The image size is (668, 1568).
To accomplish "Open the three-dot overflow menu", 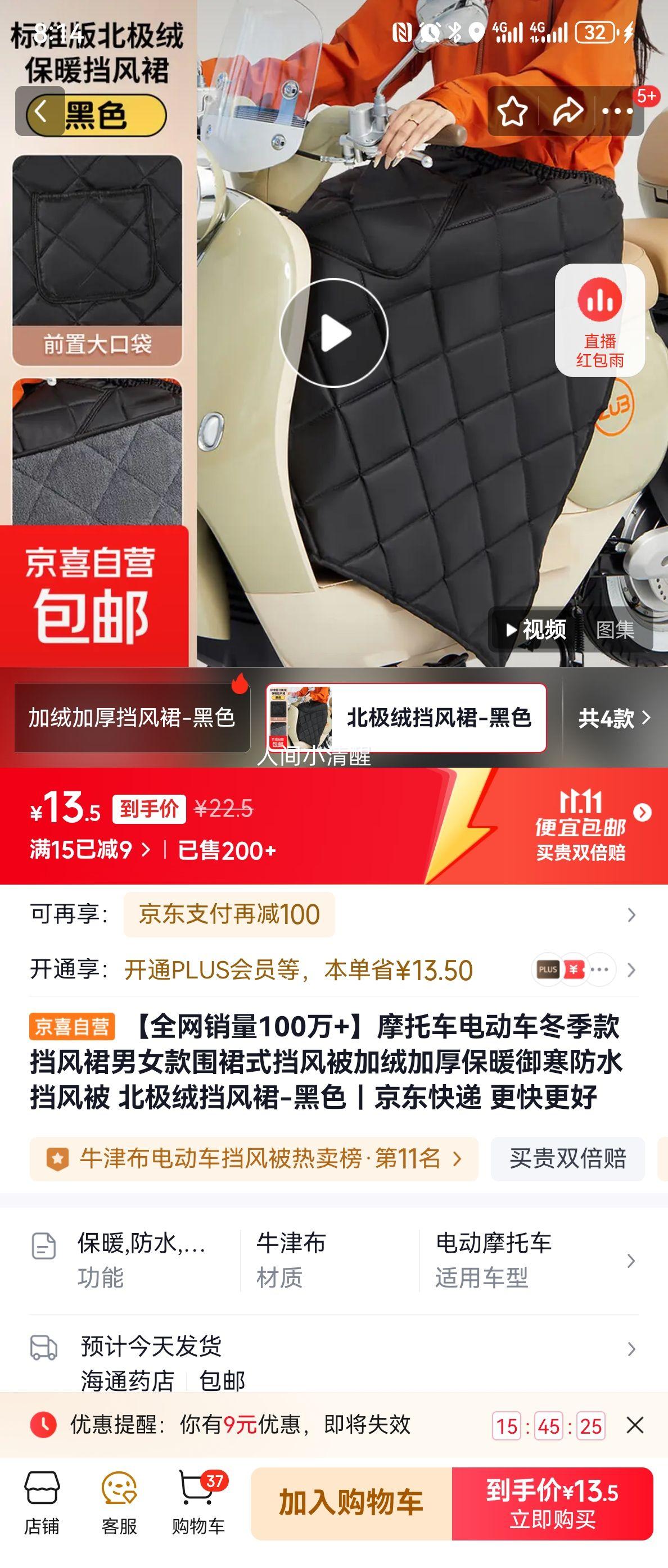I will pos(617,111).
